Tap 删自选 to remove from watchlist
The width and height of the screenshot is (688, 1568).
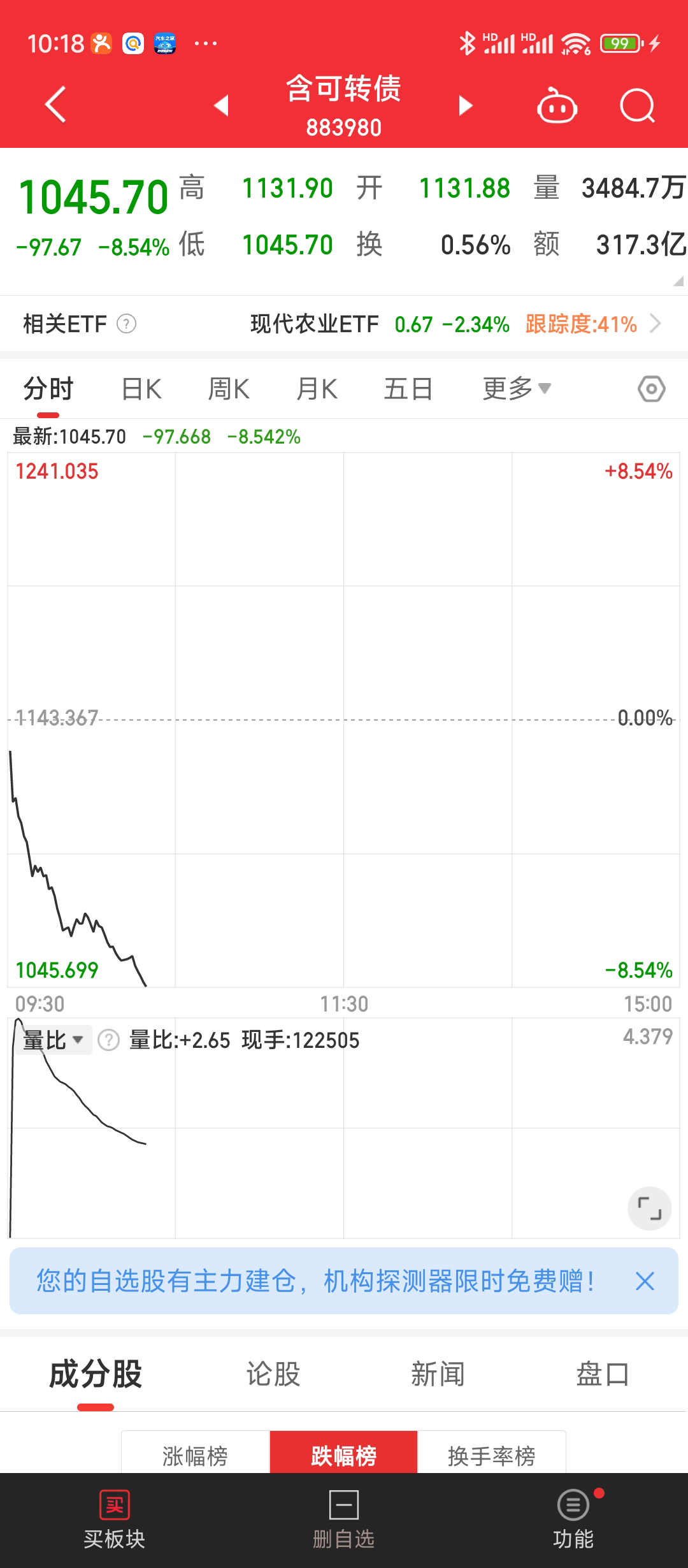[x=343, y=1520]
